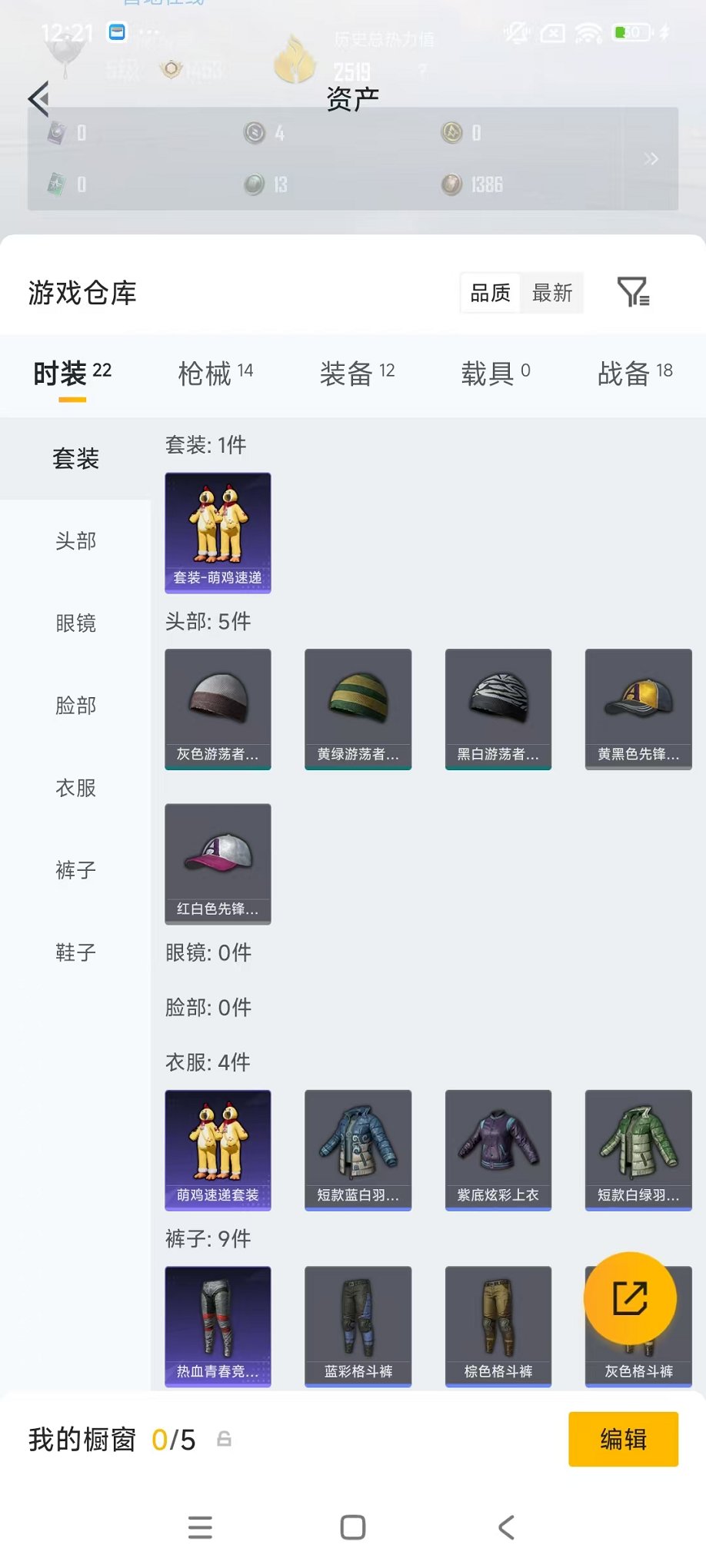Open the 套装-萌鸡速递 item thumbnail

[218, 533]
